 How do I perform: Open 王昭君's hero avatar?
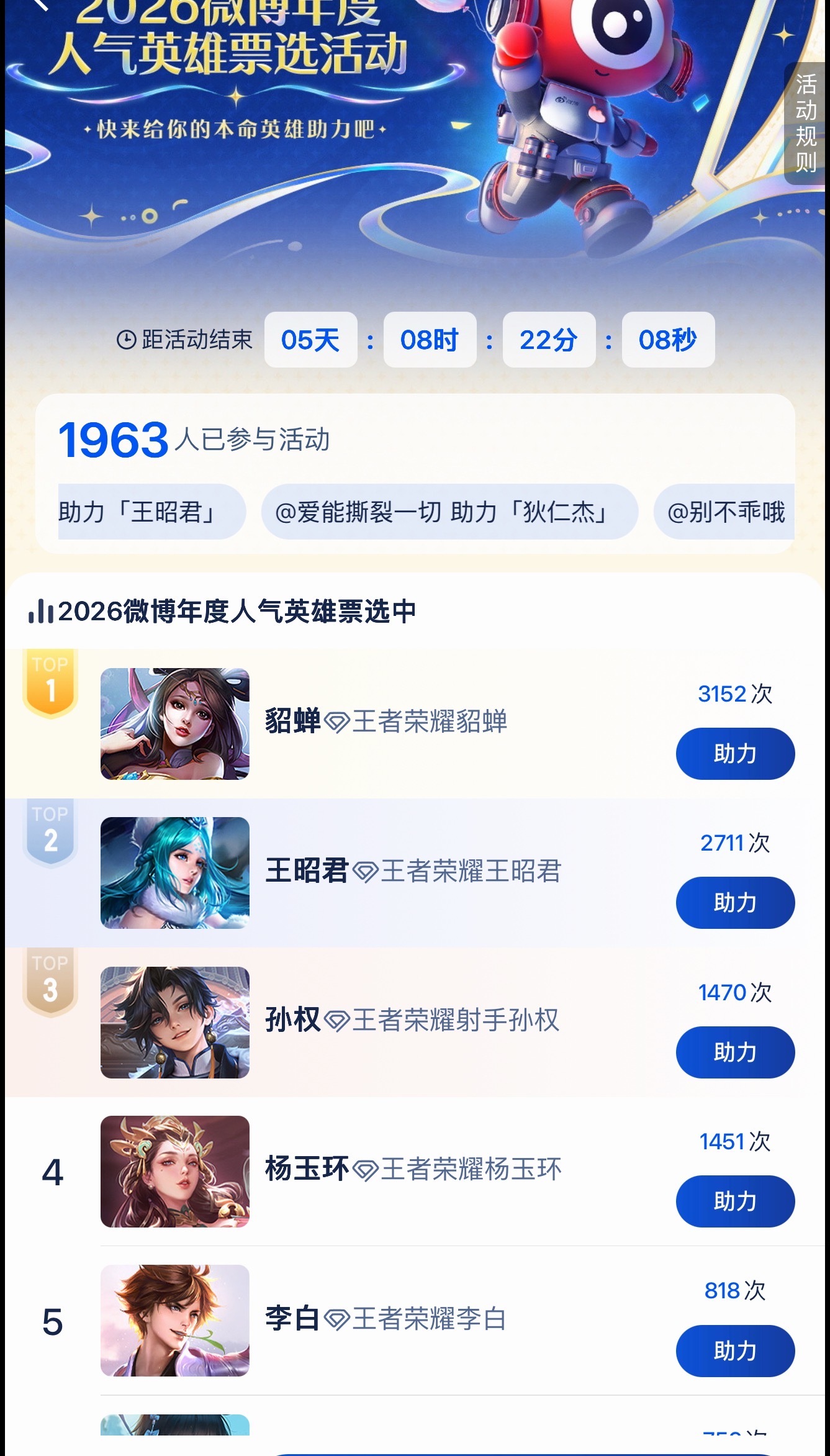click(175, 873)
